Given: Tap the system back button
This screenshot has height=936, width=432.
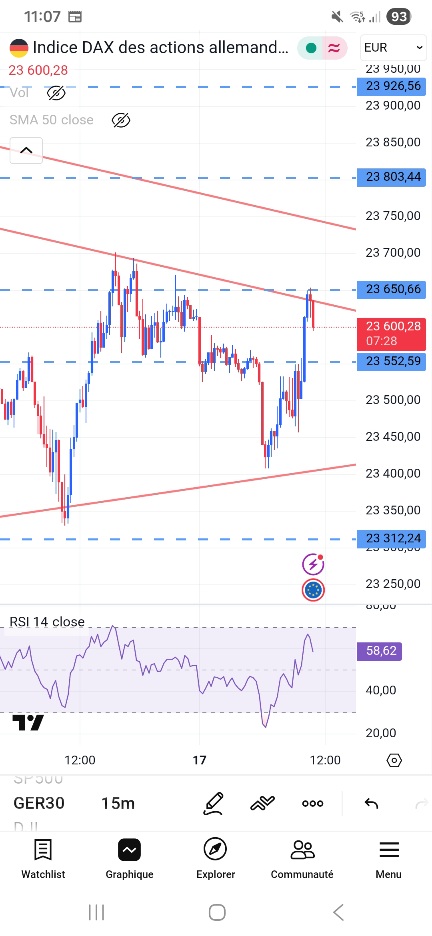Looking at the screenshot, I should pos(338,912).
